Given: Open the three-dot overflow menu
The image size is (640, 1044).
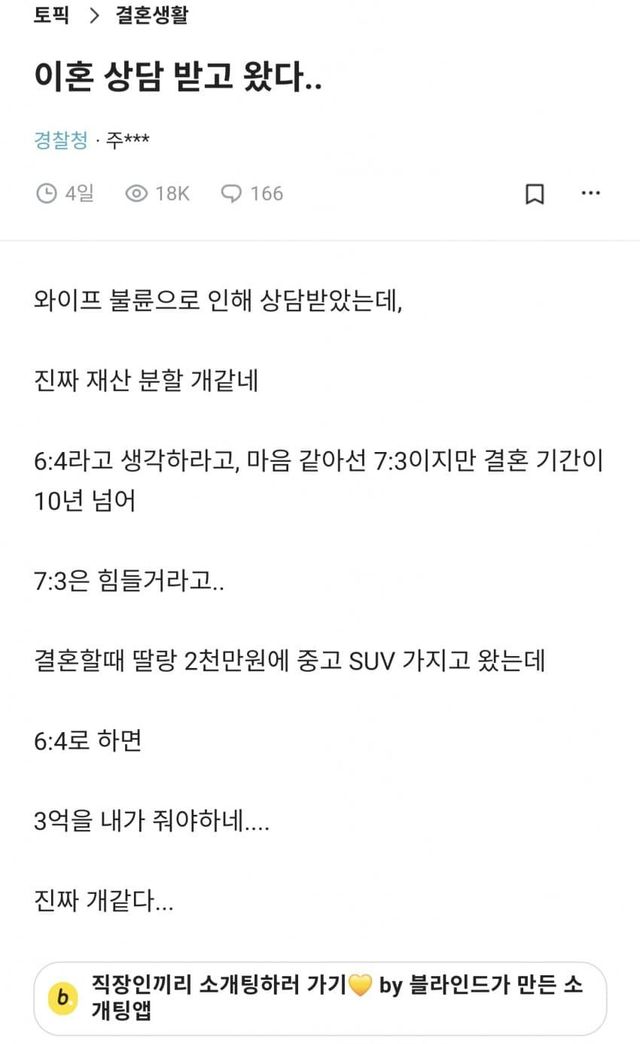Looking at the screenshot, I should [x=591, y=193].
